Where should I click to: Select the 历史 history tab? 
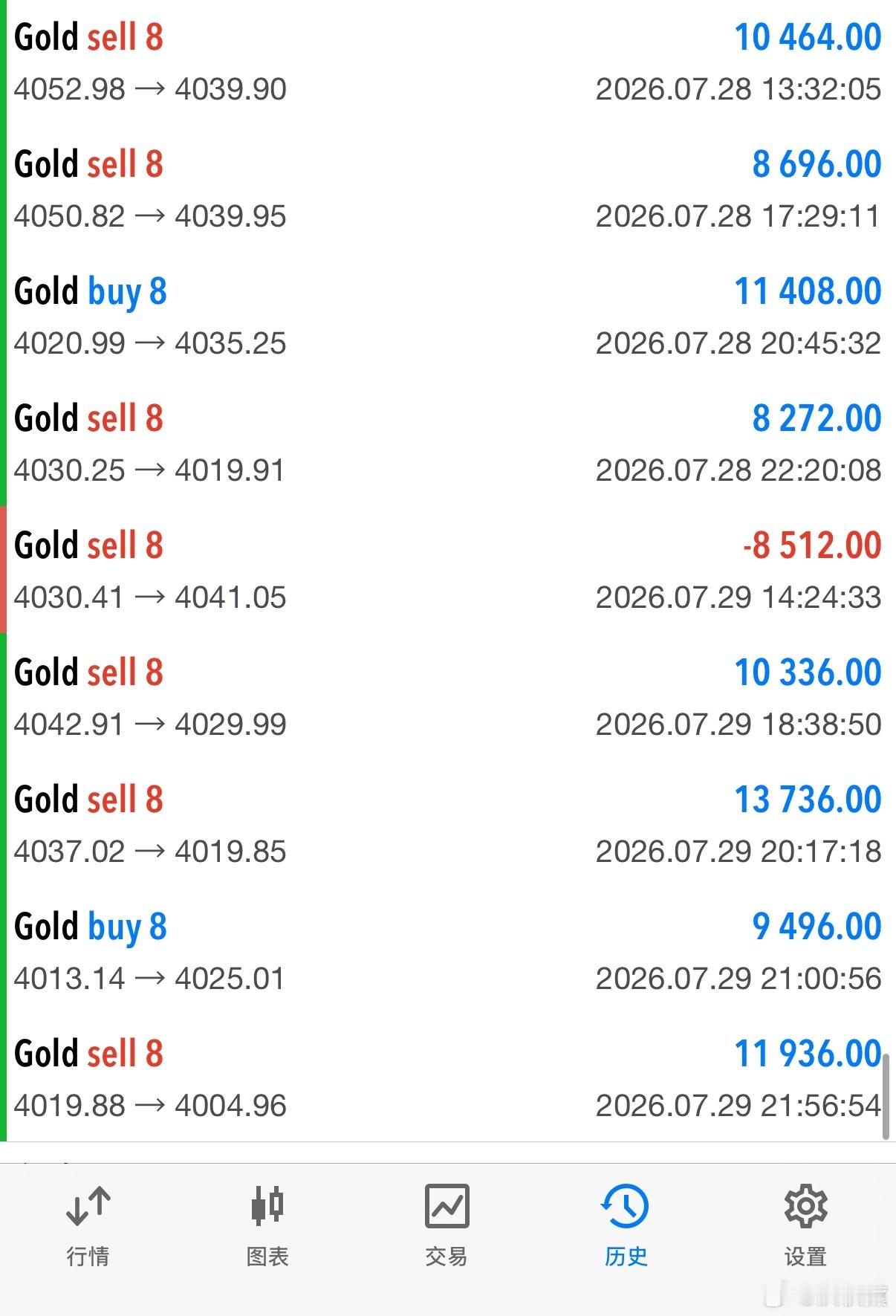click(626, 1226)
